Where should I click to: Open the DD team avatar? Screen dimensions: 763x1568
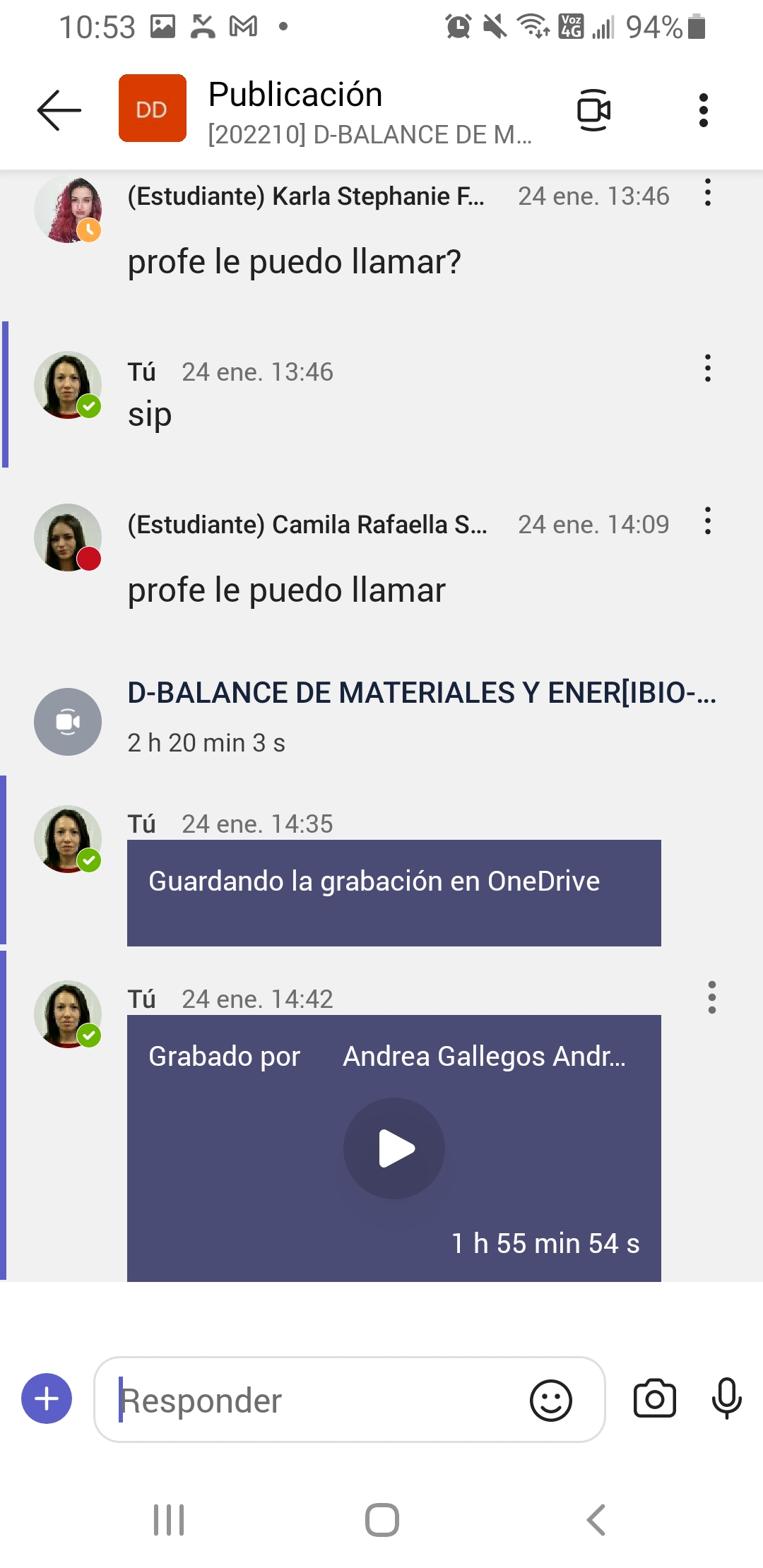click(x=152, y=109)
